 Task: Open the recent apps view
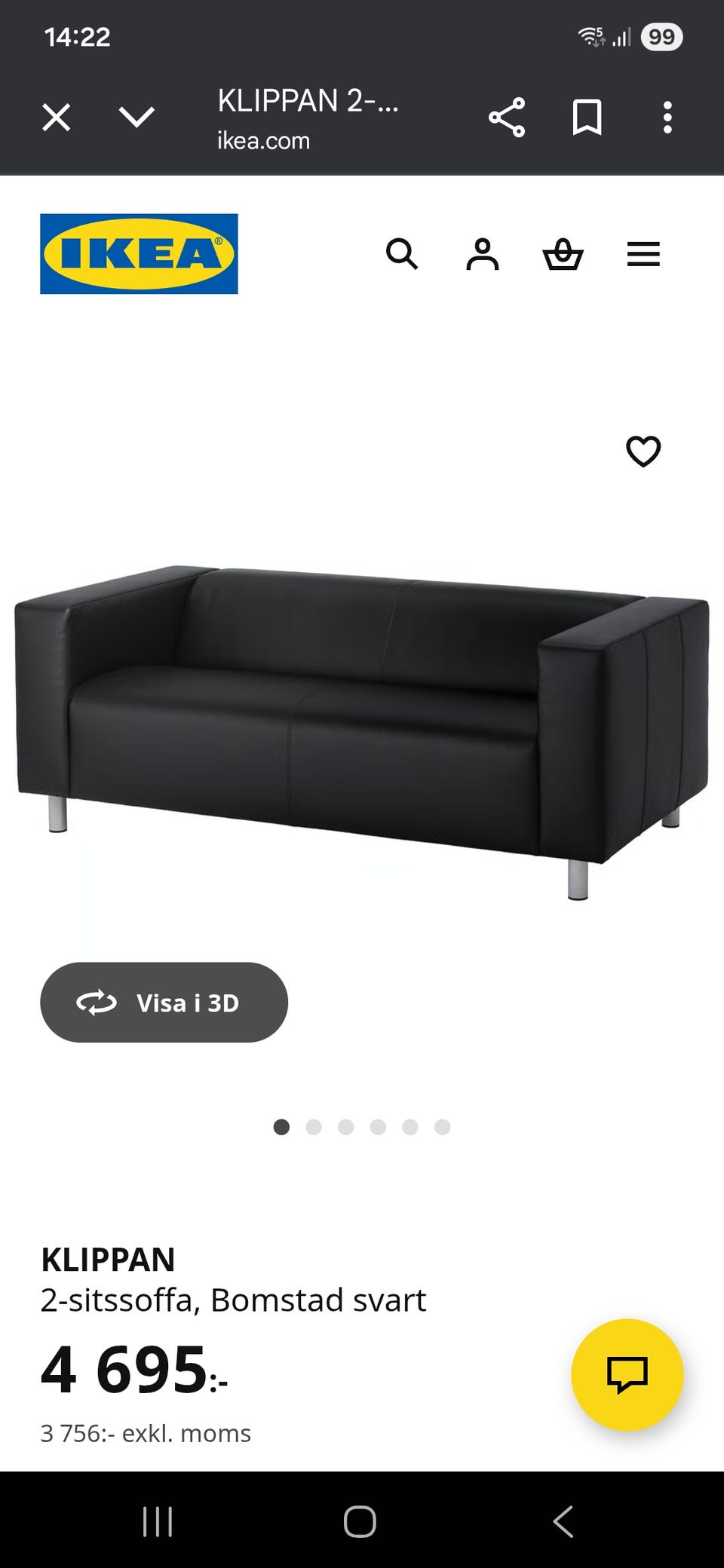[x=158, y=1521]
